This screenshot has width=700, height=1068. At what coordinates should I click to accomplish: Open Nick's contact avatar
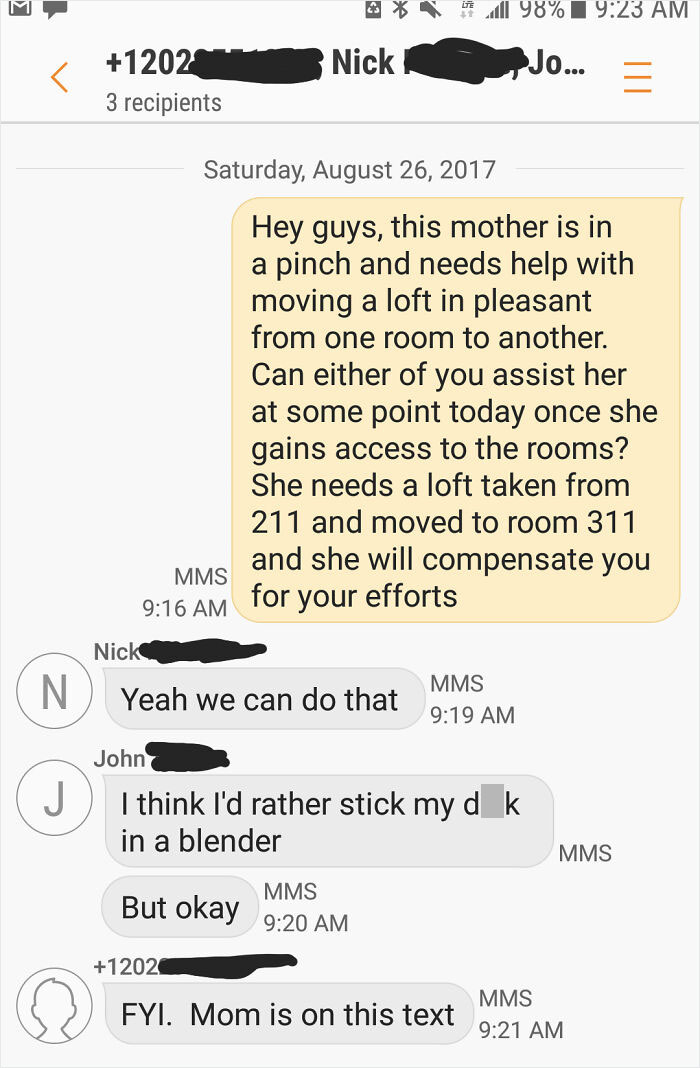click(54, 691)
